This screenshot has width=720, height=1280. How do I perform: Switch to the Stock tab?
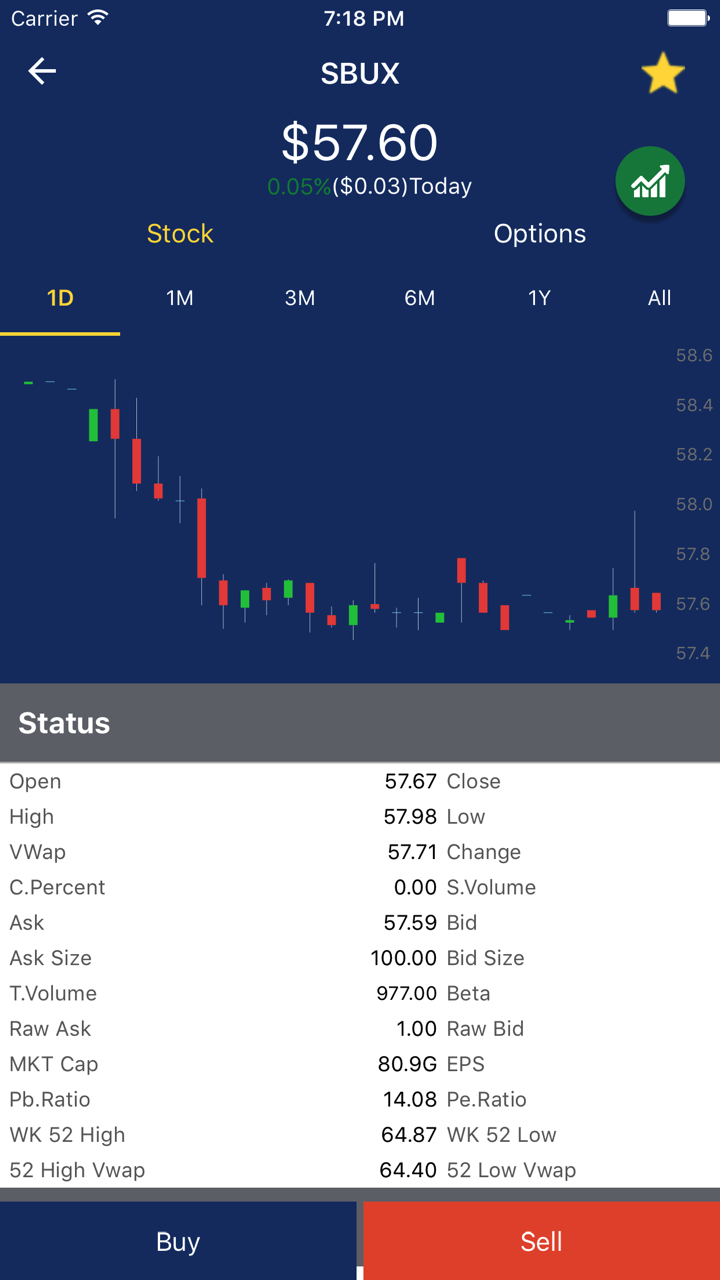click(x=180, y=234)
